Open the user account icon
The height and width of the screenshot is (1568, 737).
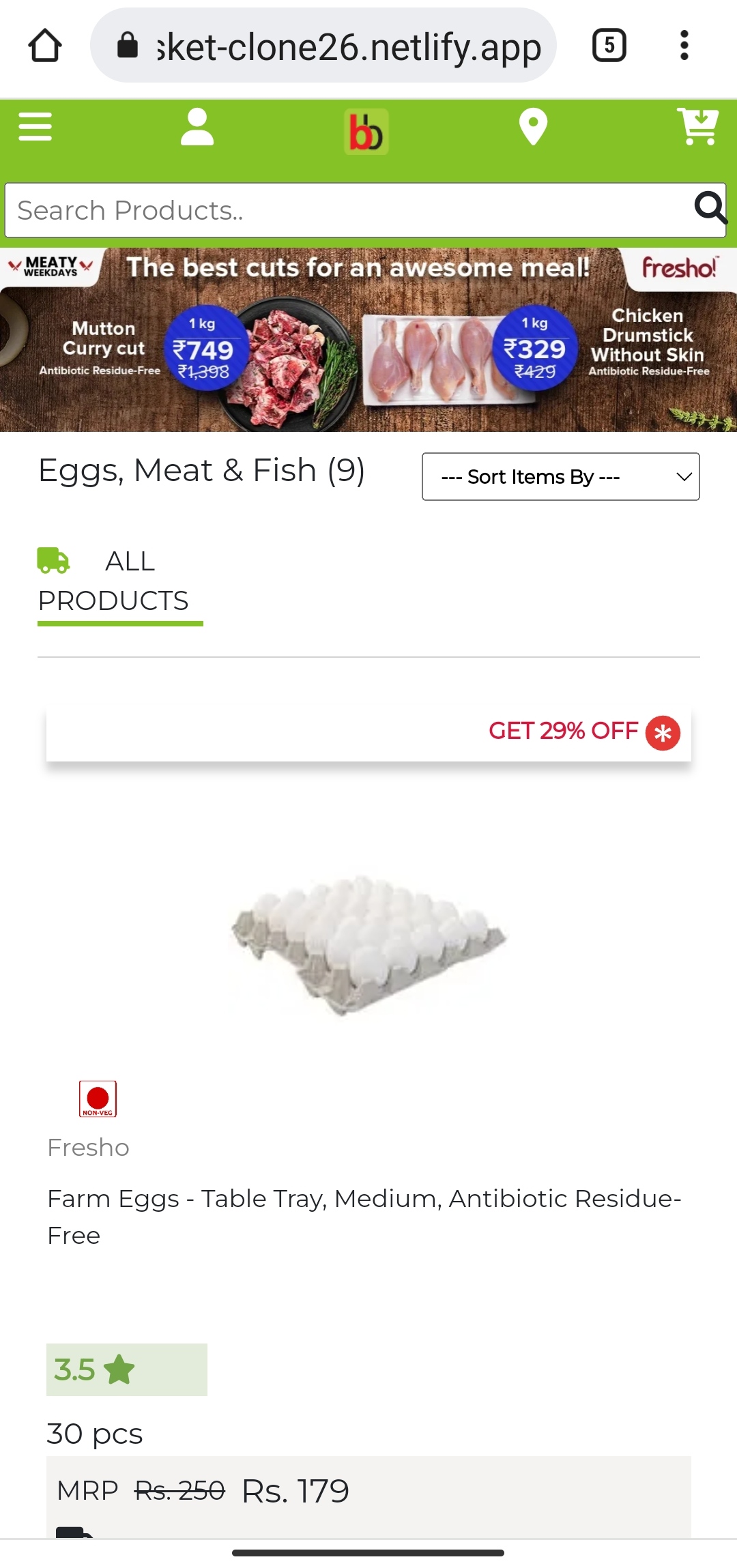click(197, 127)
